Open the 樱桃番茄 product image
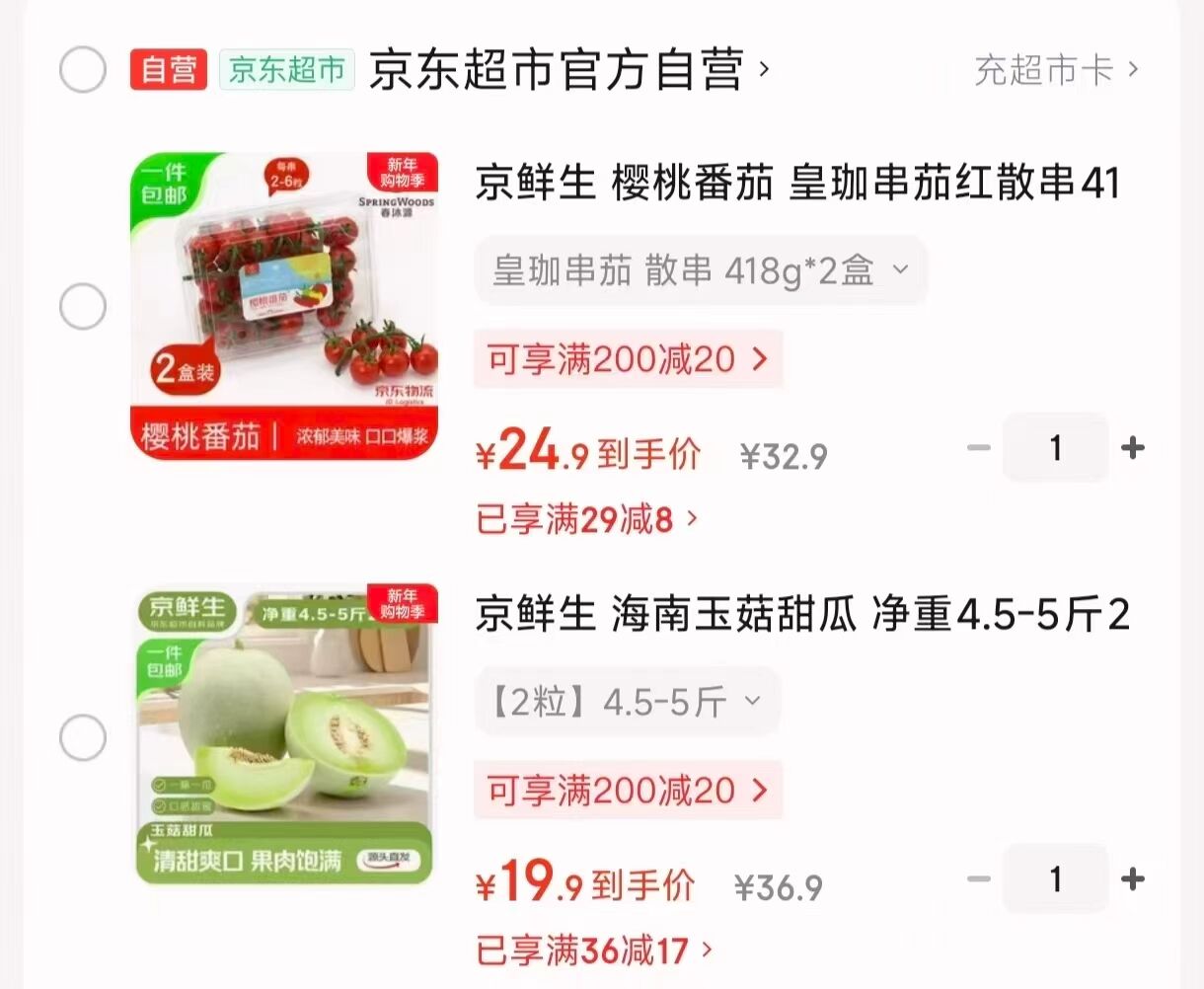 pyautogui.click(x=284, y=307)
